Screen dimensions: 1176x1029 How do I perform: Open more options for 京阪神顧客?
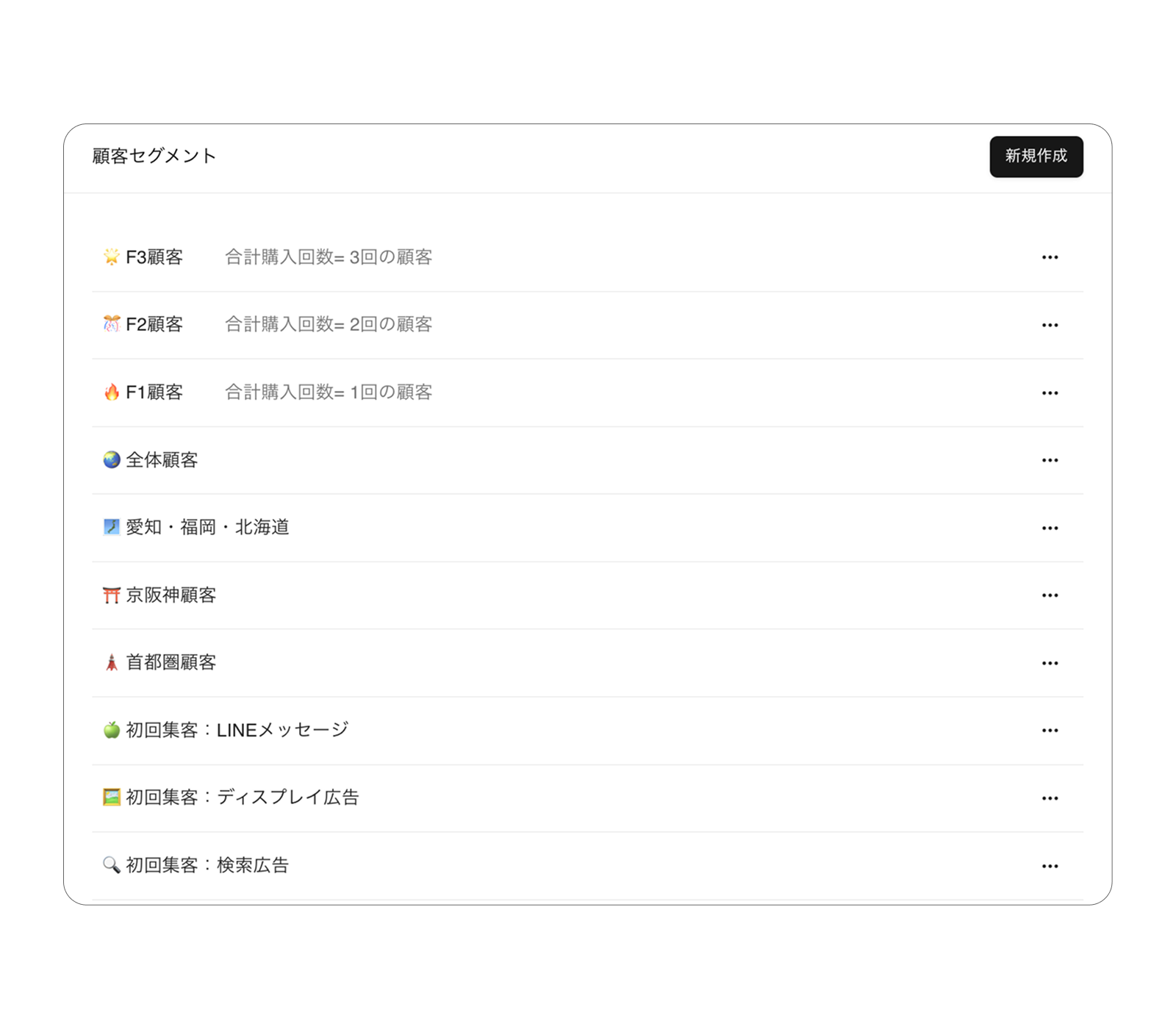1050,595
